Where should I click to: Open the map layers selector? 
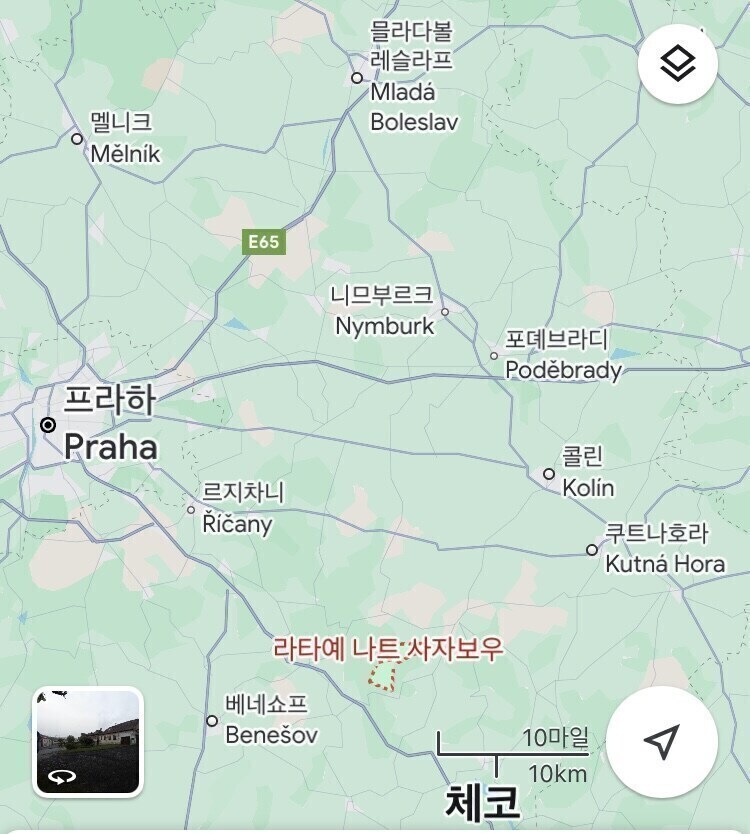[x=678, y=65]
